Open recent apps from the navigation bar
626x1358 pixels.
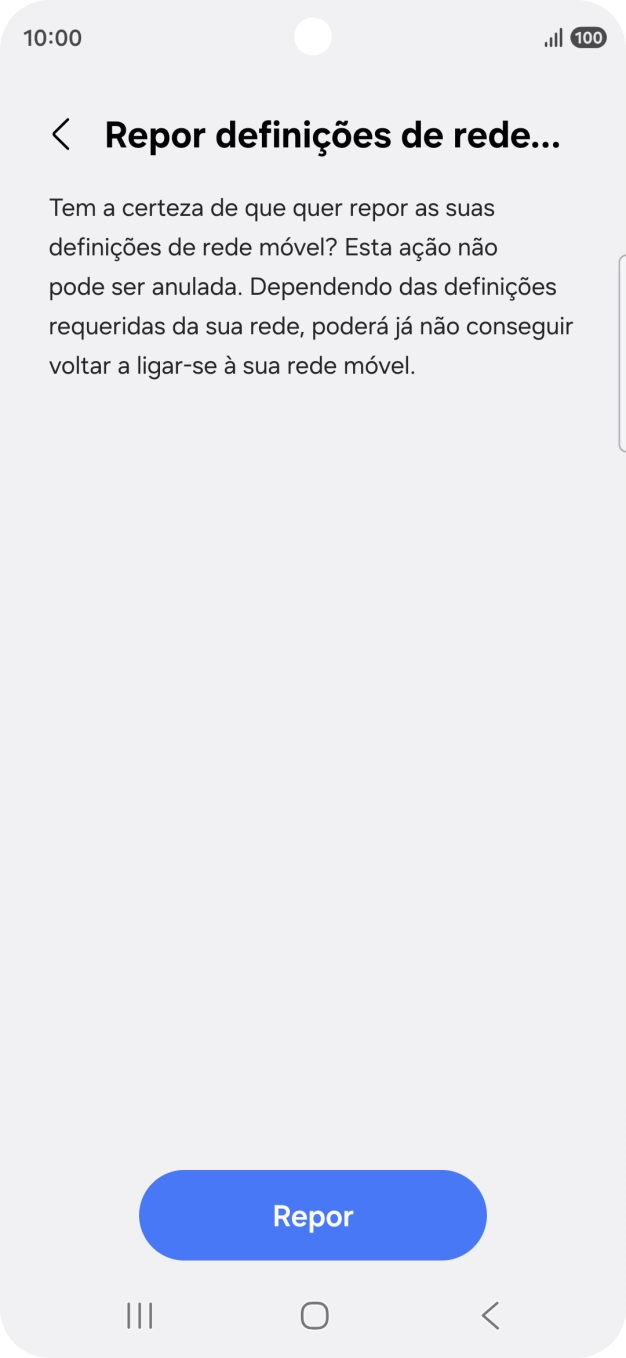click(x=140, y=1315)
